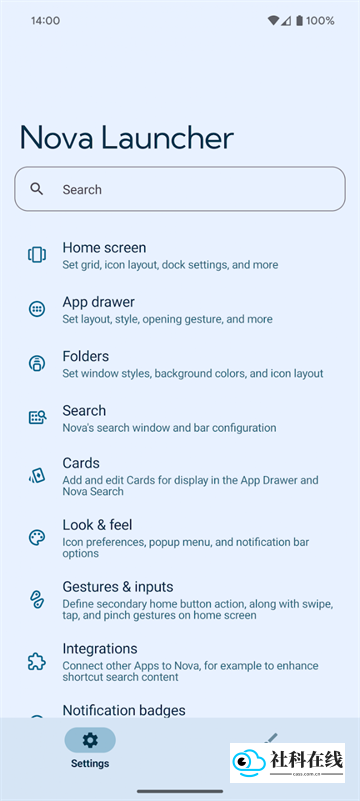Image resolution: width=360 pixels, height=801 pixels.
Task: Select the Settings tab in bottom bar
Action: (x=90, y=748)
